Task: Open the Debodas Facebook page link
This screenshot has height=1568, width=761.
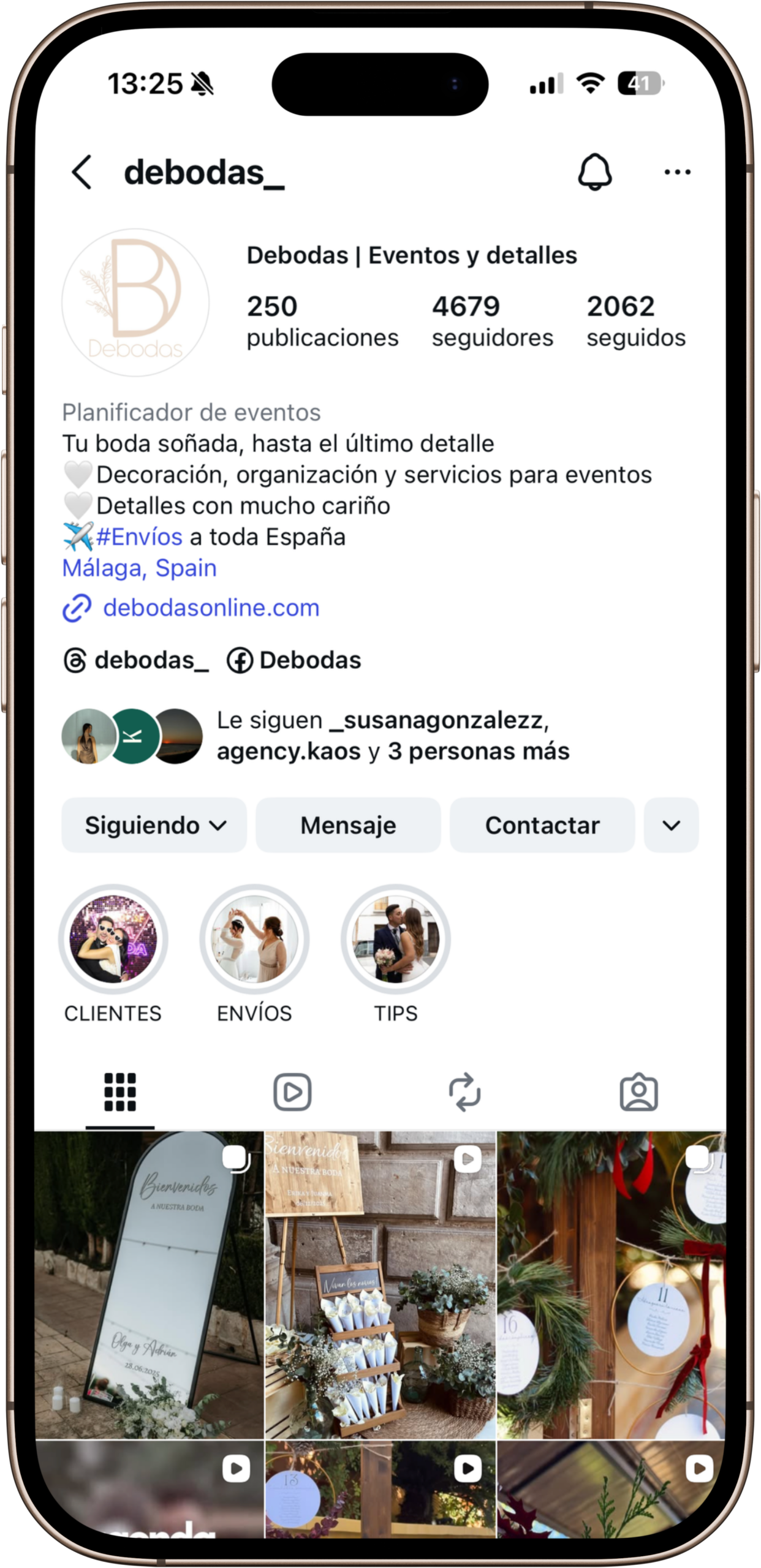Action: 294,661
